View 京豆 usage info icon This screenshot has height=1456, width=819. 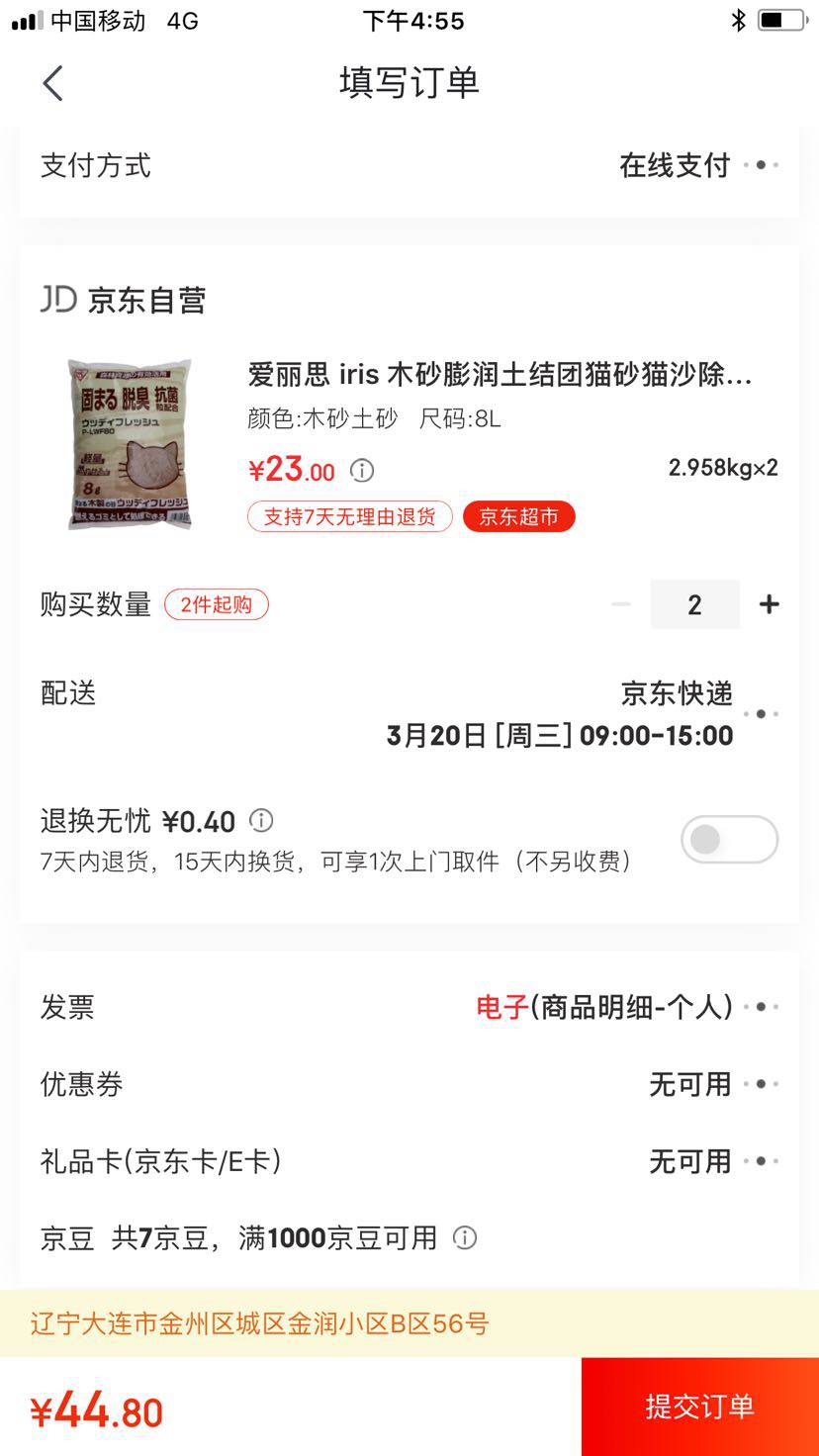464,1237
